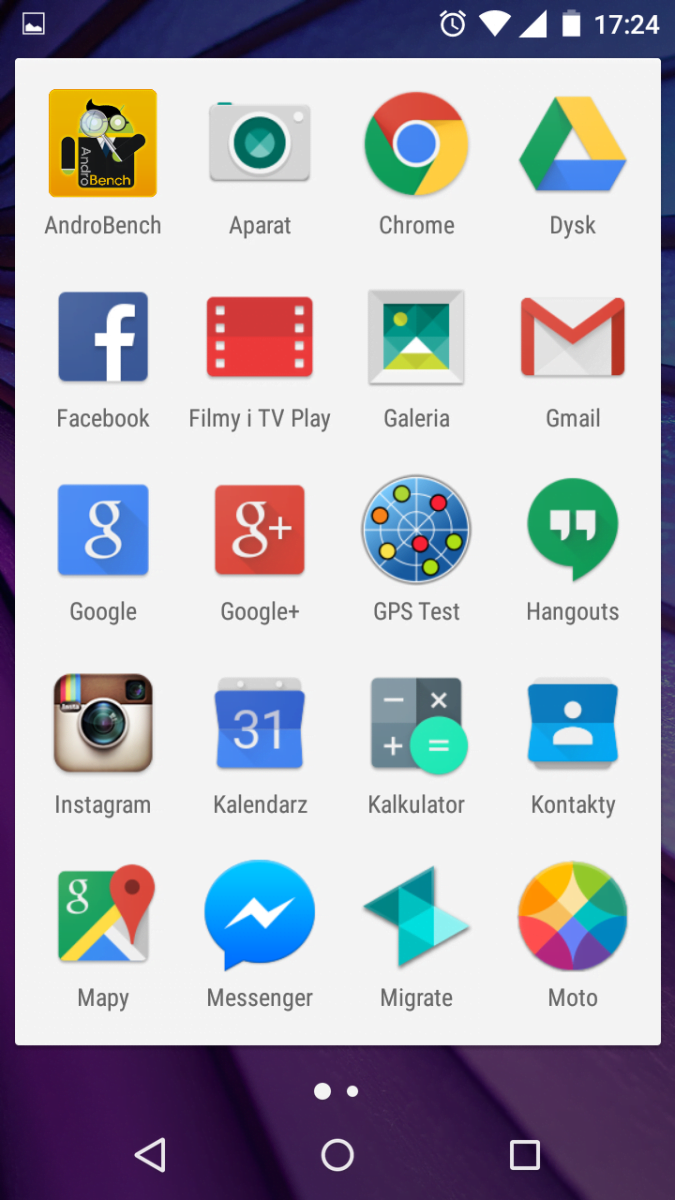Open Hangouts
This screenshot has width=675, height=1200.
point(572,530)
